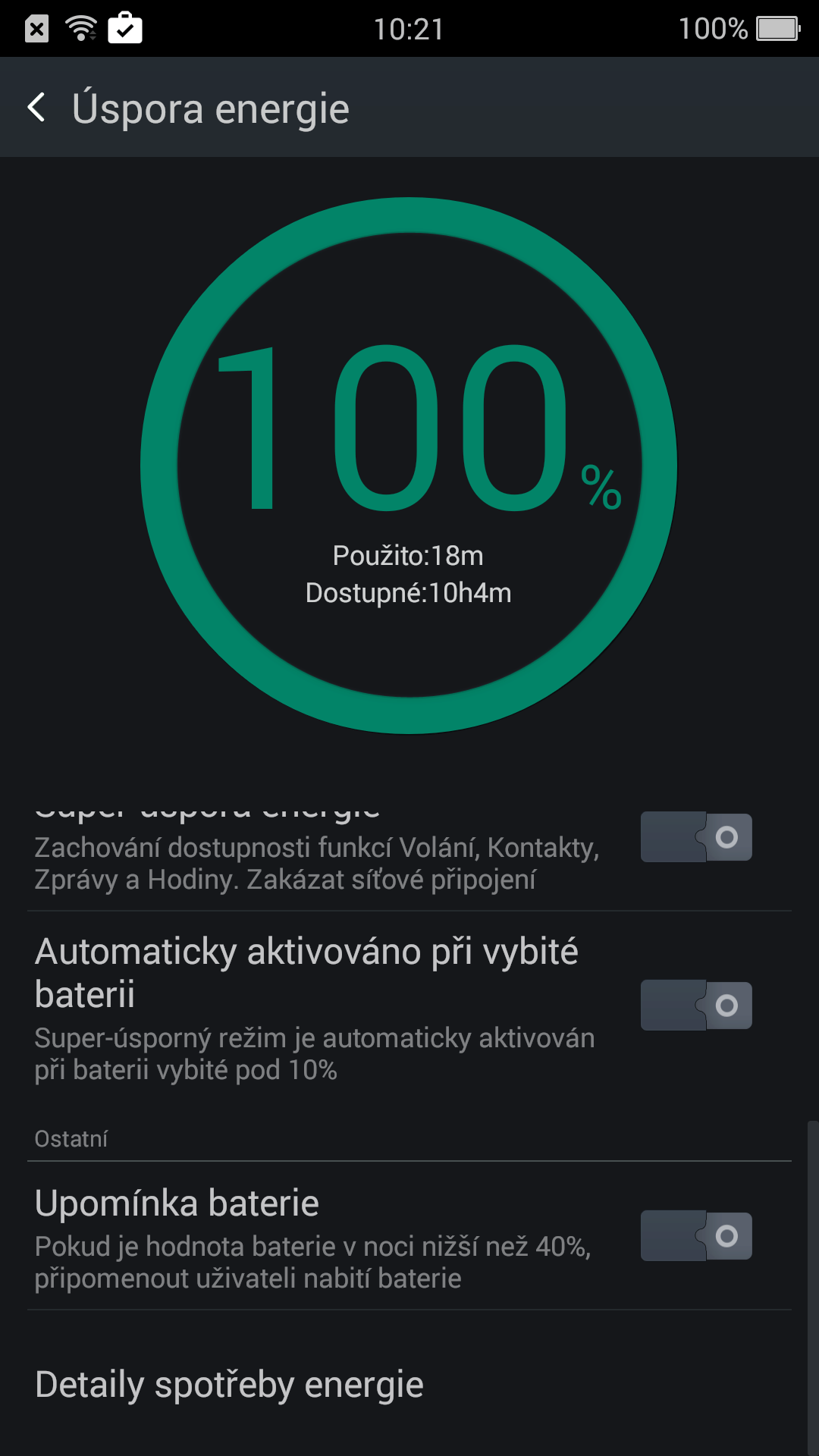
Task: Go back from Úspora energie
Action: (36, 108)
